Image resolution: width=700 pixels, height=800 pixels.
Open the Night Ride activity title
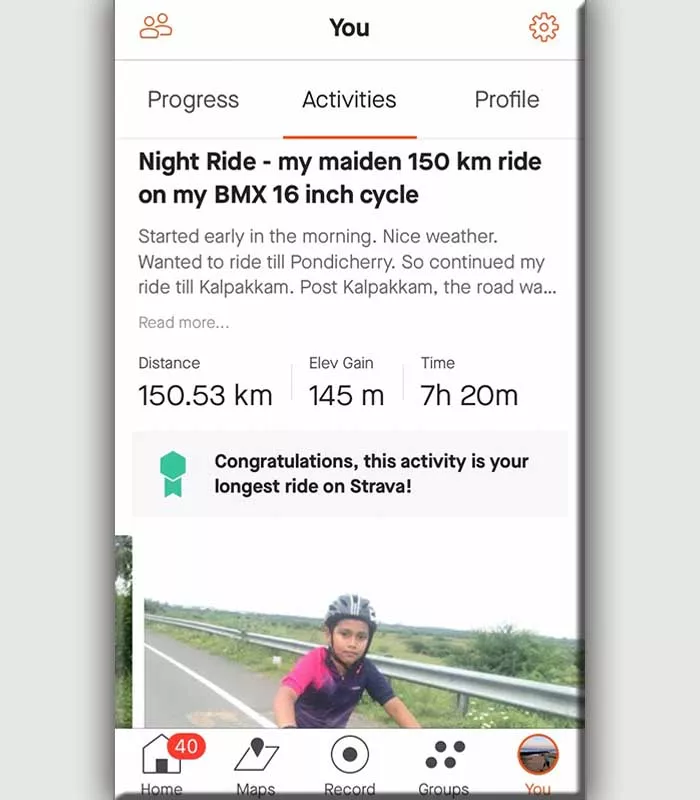340,178
